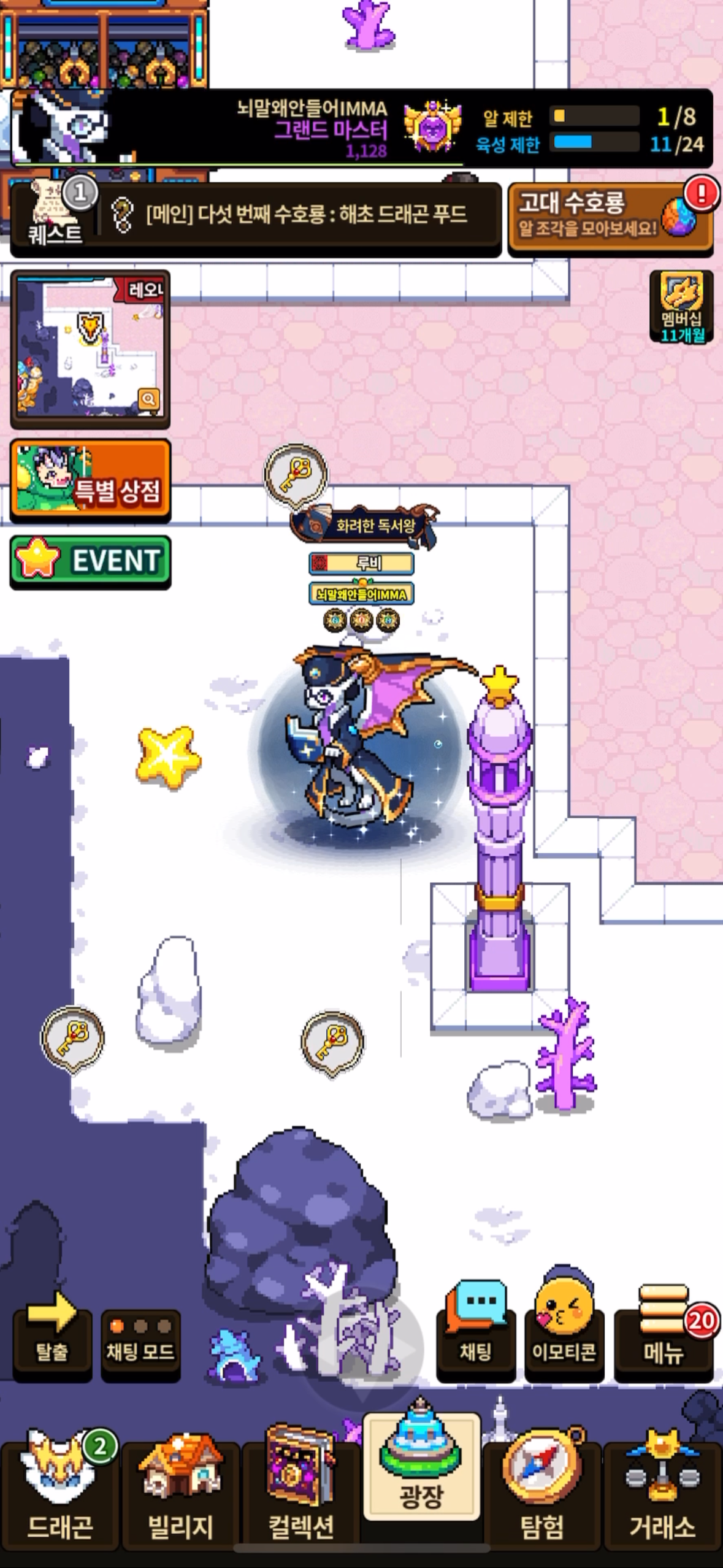Expand the minimap with magnifier
Viewport: 723px width, 1568px height.
[148, 399]
